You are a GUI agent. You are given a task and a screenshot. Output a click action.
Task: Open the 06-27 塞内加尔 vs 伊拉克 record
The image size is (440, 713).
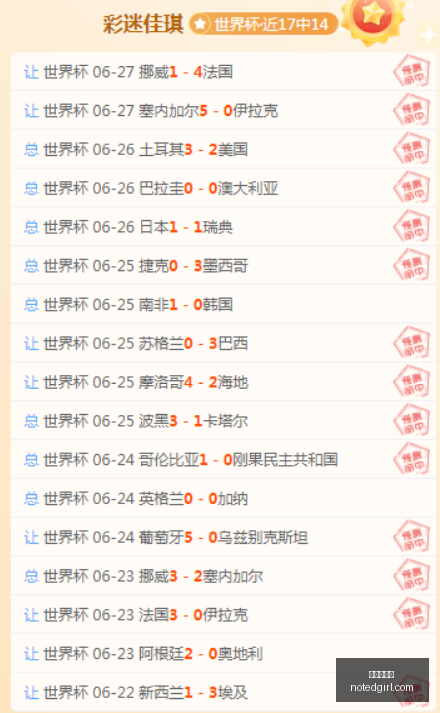click(223, 110)
